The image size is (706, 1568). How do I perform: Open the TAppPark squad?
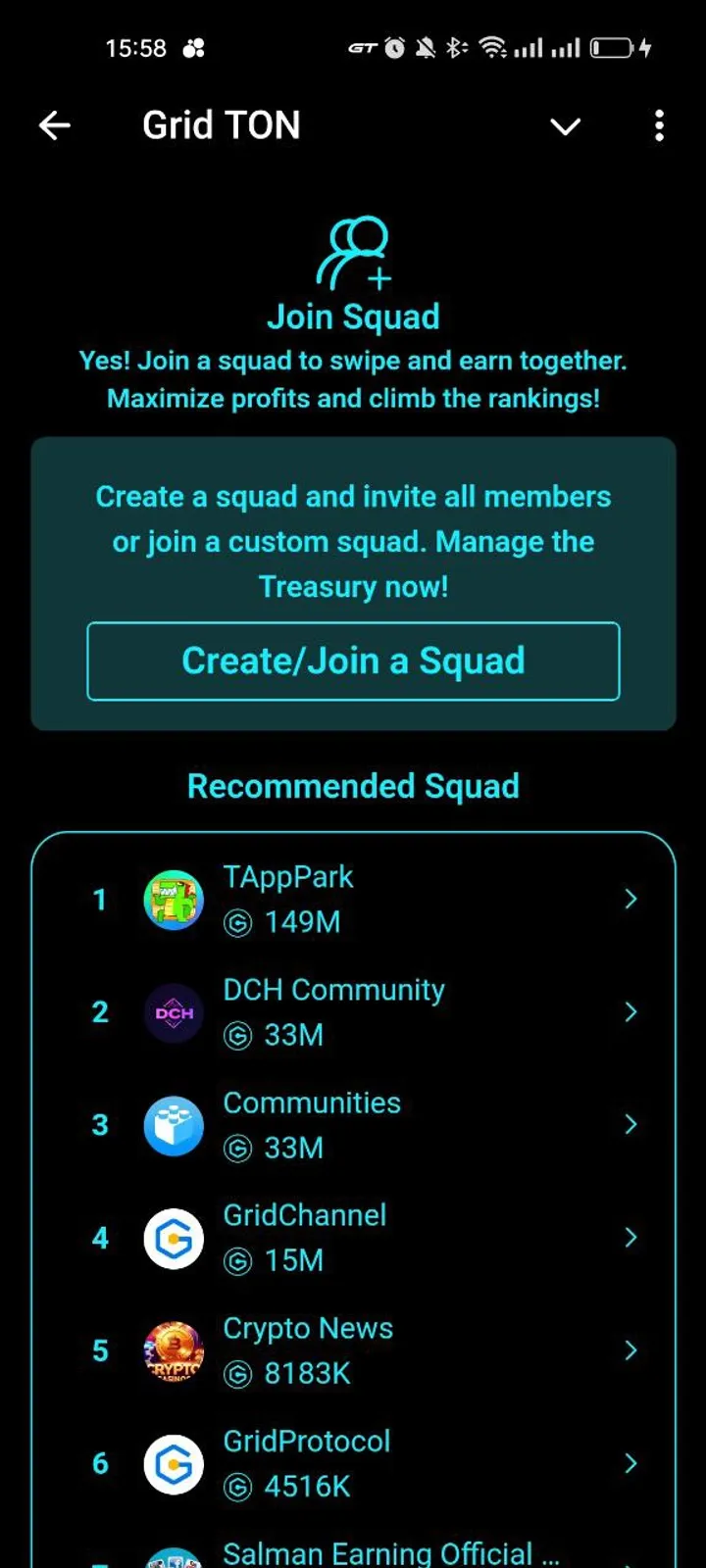pyautogui.click(x=353, y=900)
